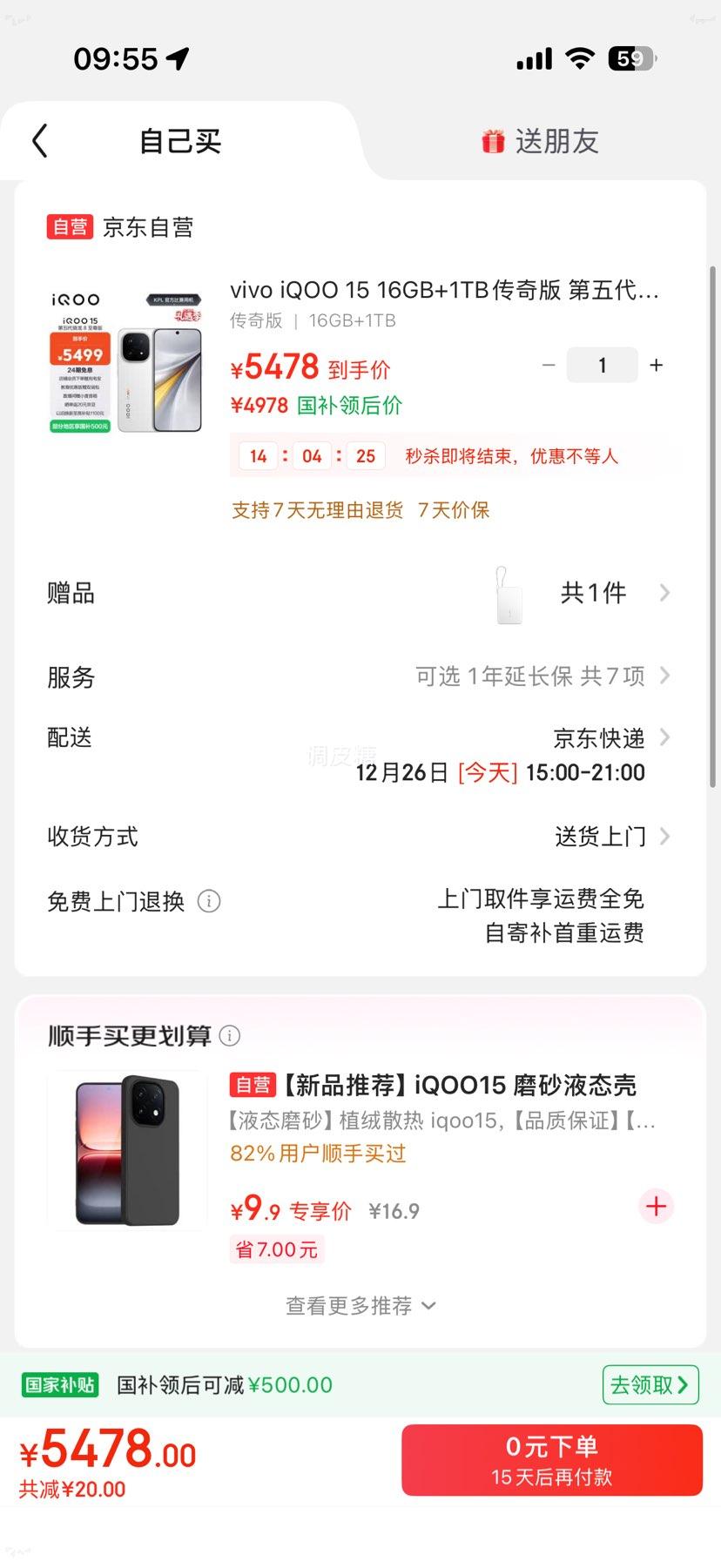721x1568 pixels.
Task: Increase quantity with the plus stepper
Action: 656,365
